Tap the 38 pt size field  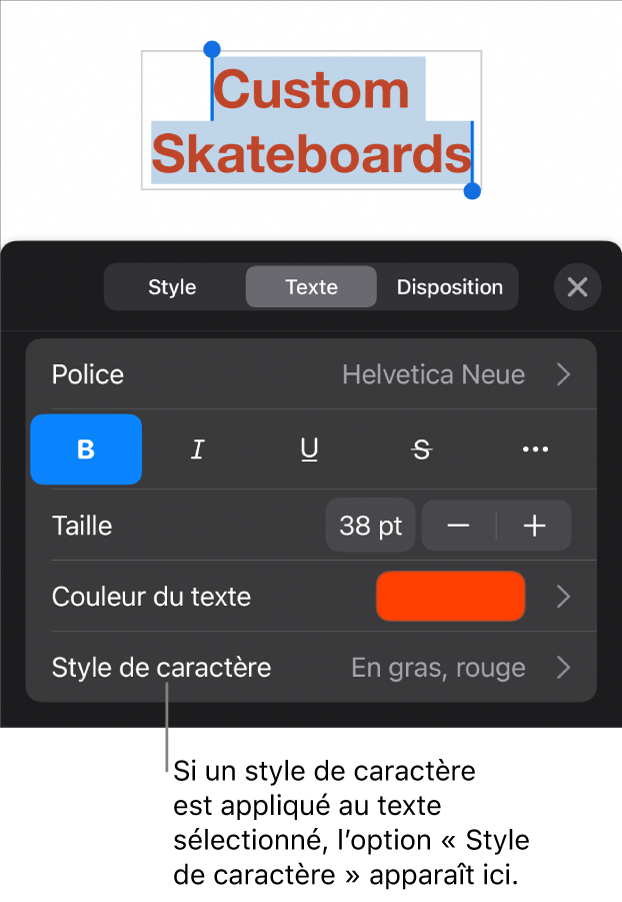[x=370, y=526]
